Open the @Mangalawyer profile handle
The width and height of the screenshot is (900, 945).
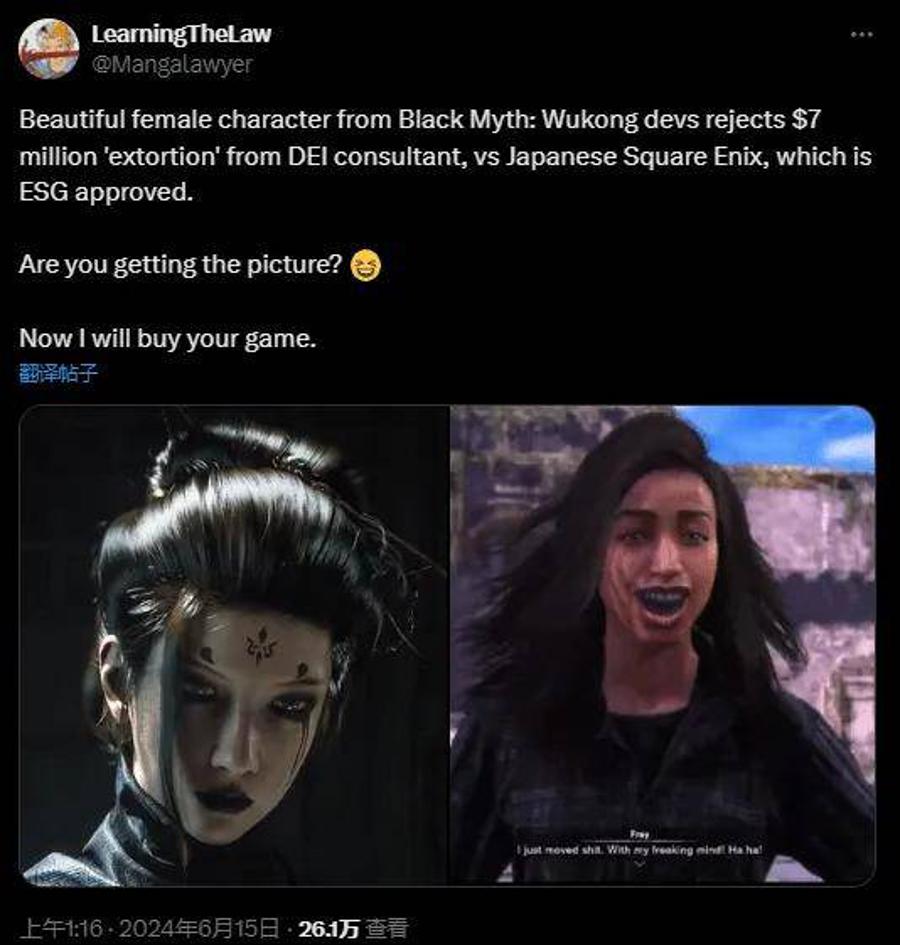click(172, 64)
